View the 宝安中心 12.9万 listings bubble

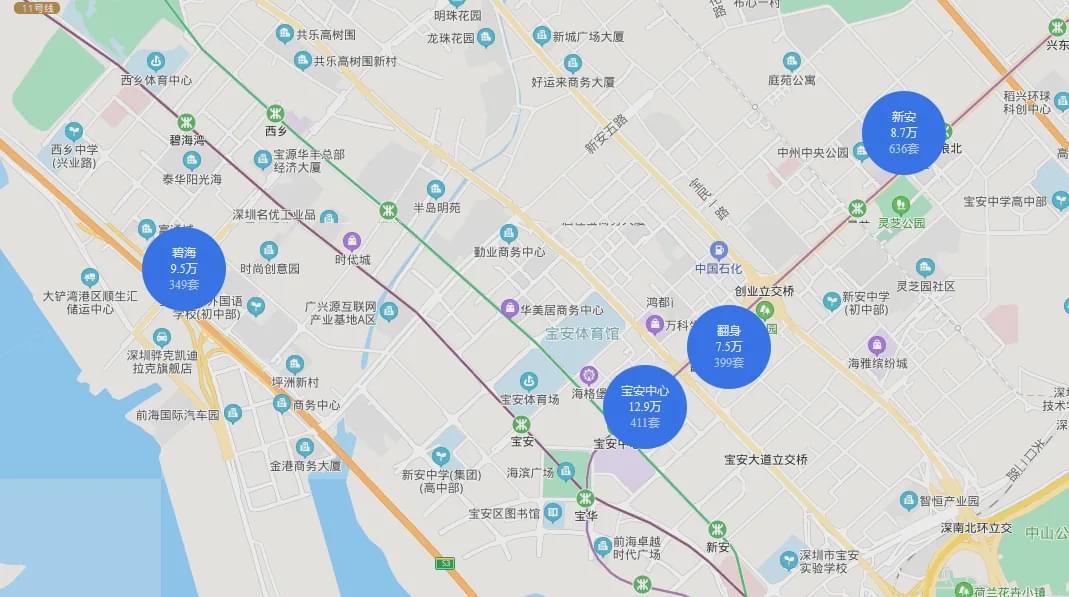tap(645, 407)
